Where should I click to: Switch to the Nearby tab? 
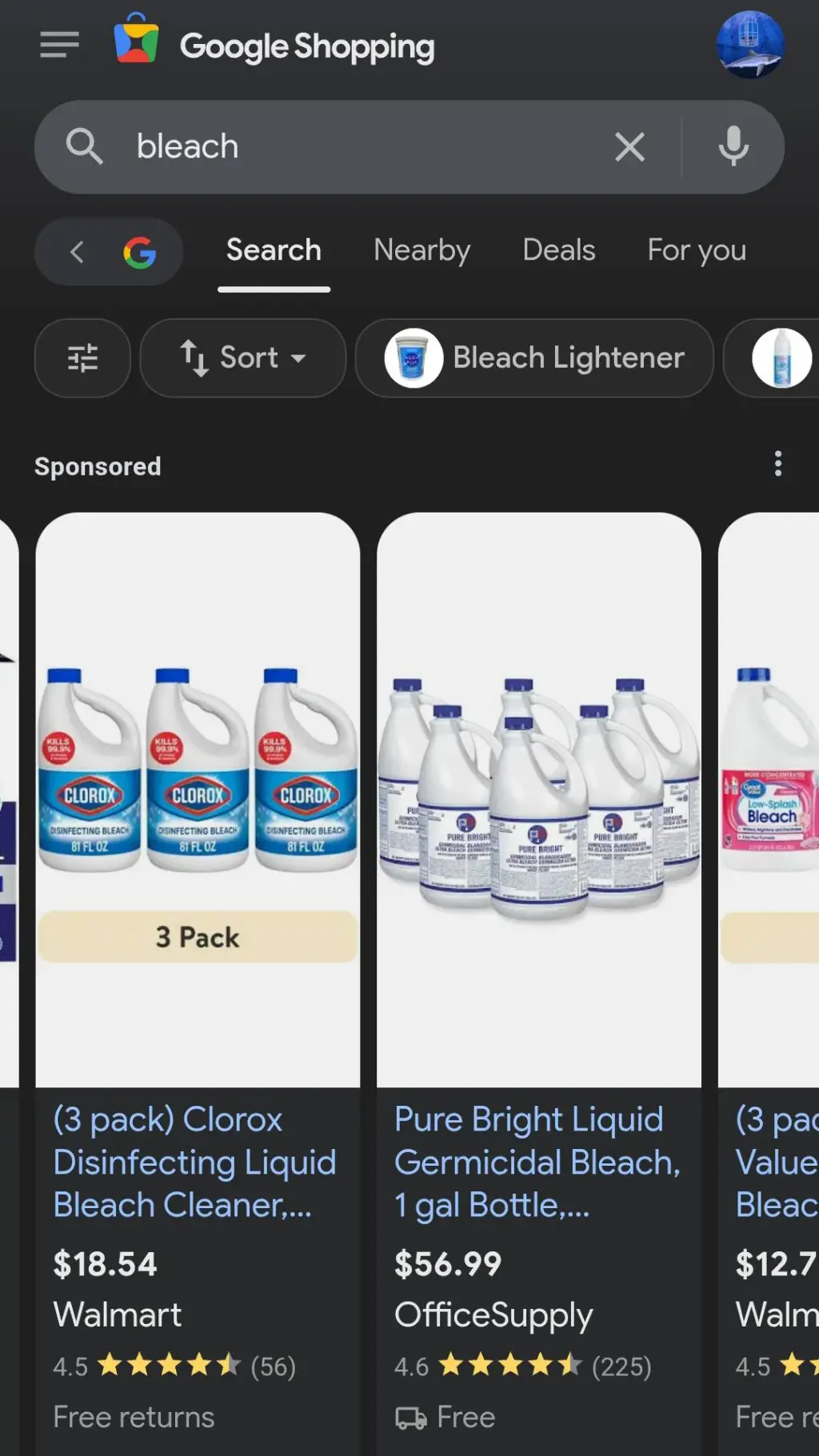pos(421,250)
